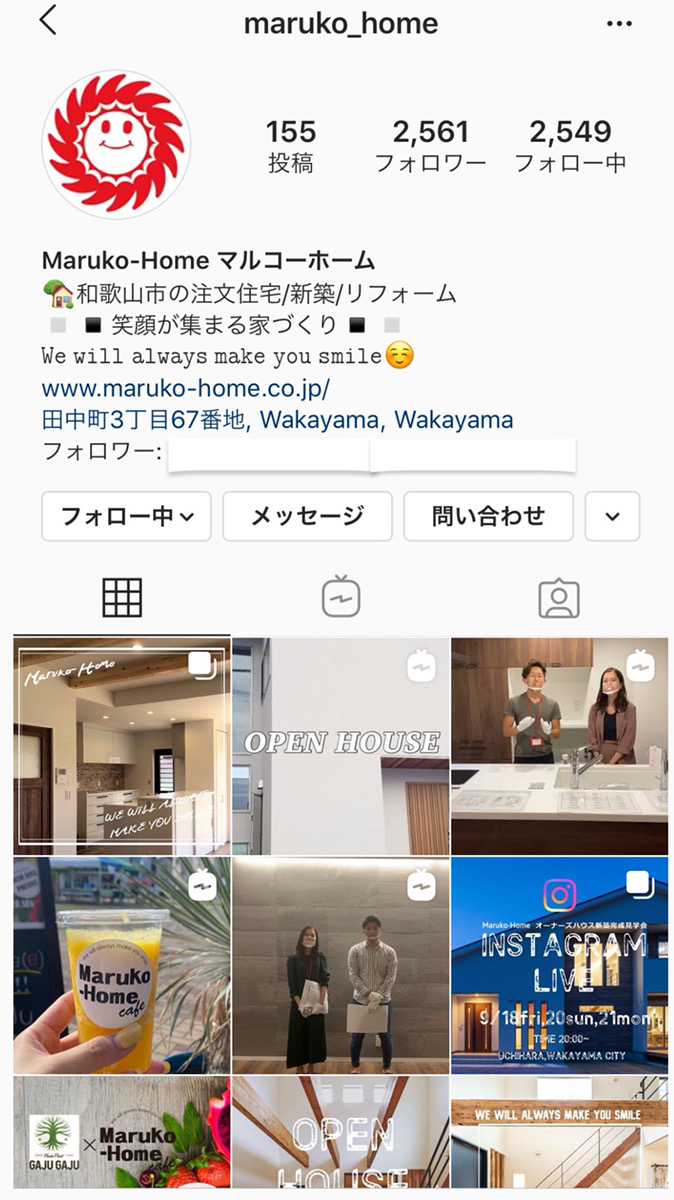
Task: Open www.maruko-home.co.jp website link
Action: pos(186,387)
